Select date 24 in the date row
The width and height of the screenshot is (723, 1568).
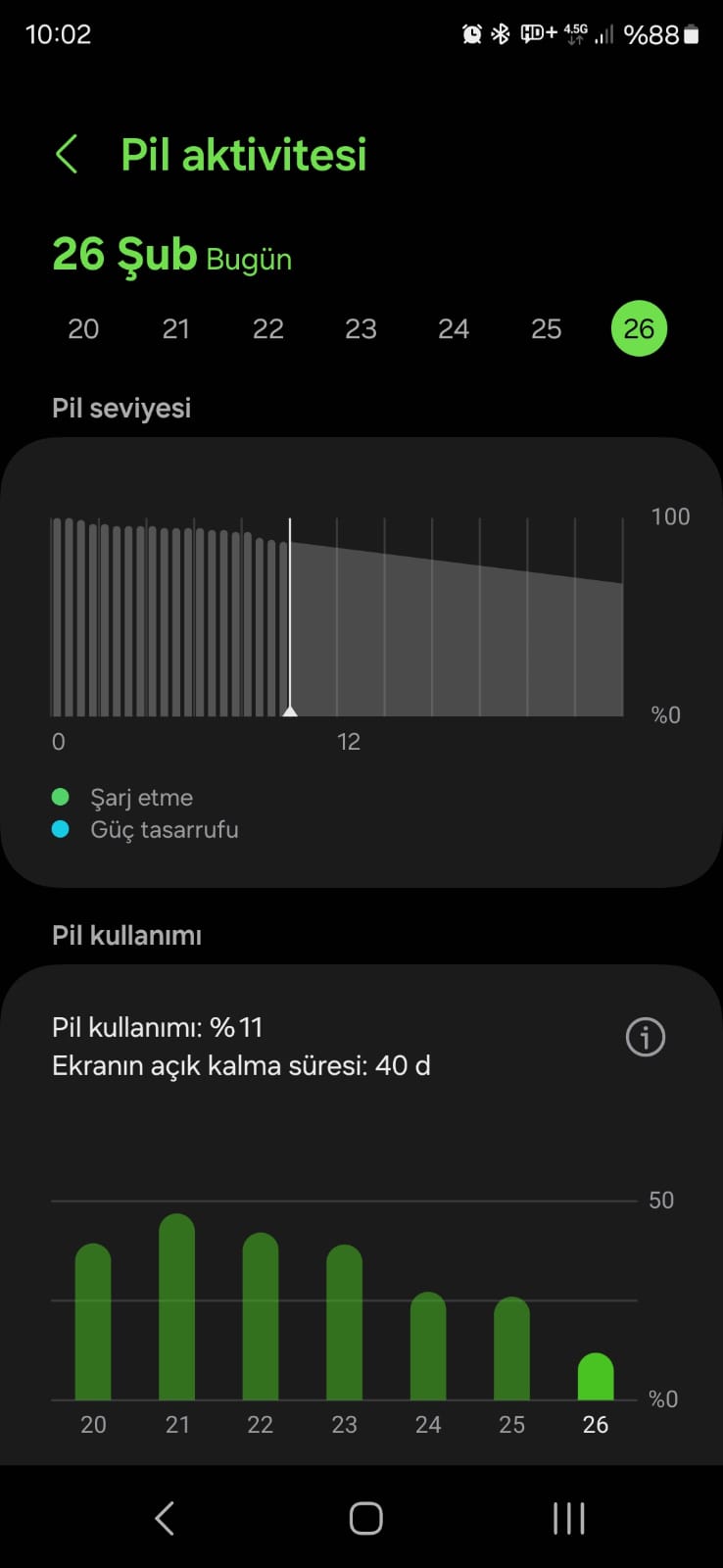click(x=454, y=329)
